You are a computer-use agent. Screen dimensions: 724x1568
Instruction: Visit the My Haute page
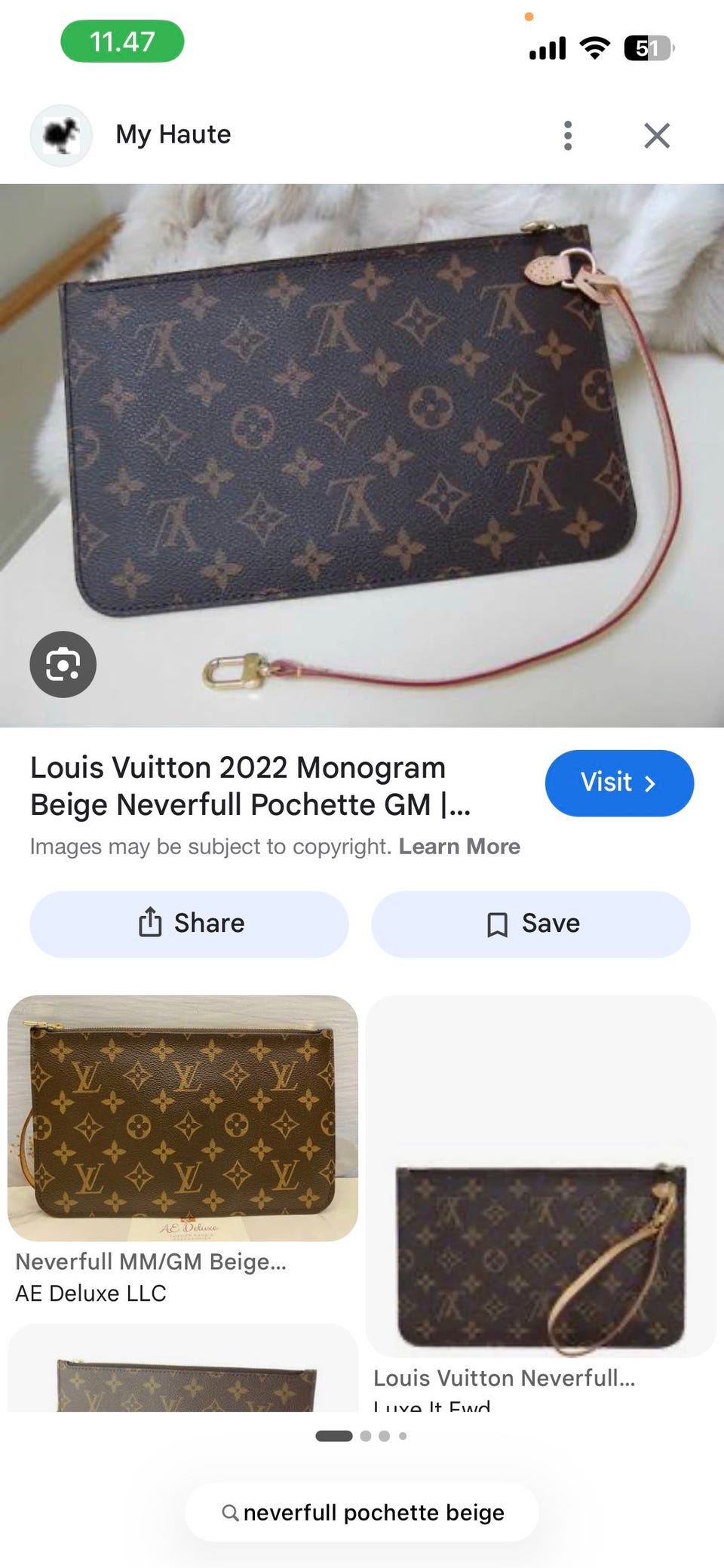pyautogui.click(x=619, y=782)
